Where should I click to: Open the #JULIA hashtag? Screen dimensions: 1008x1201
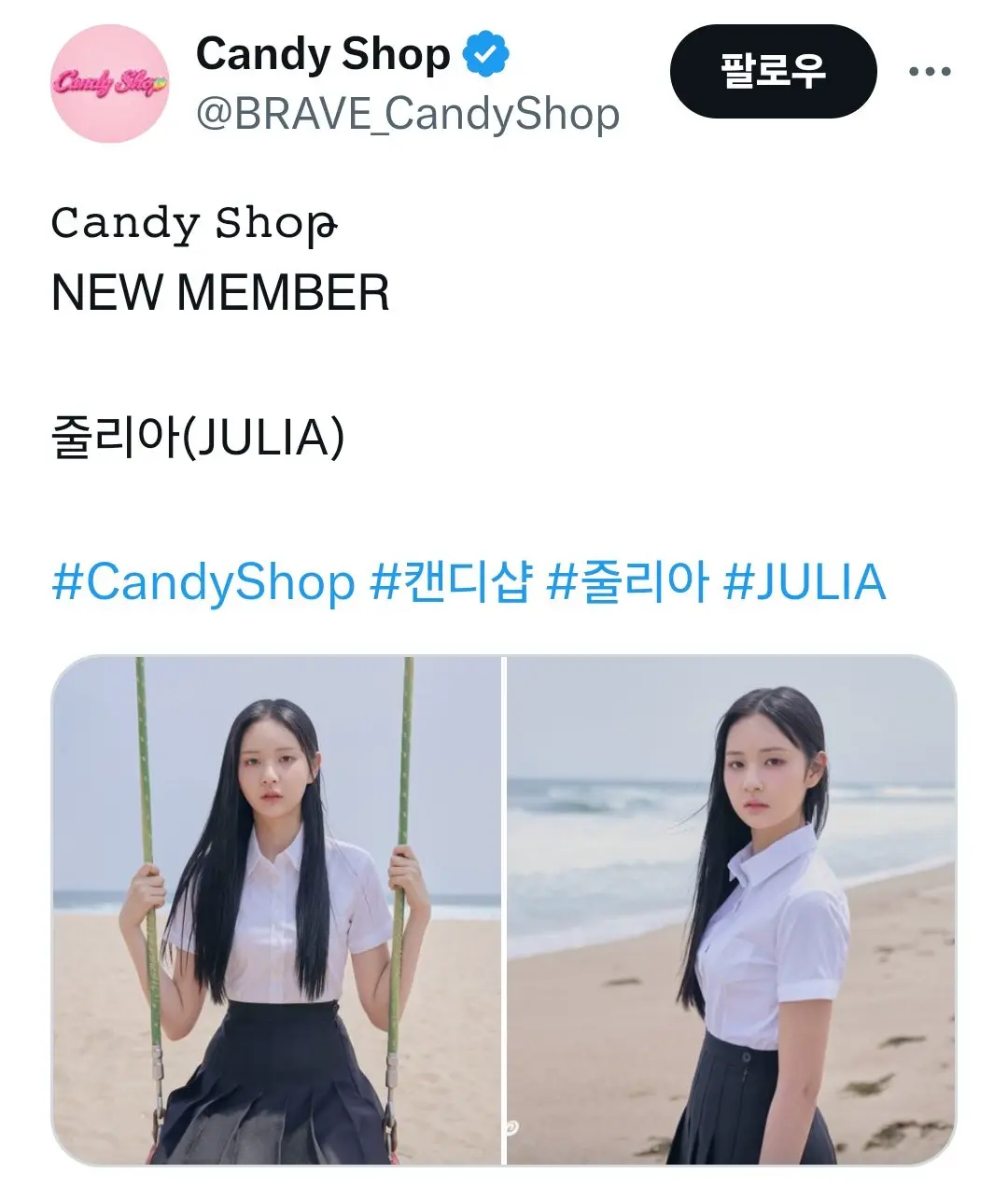[805, 582]
